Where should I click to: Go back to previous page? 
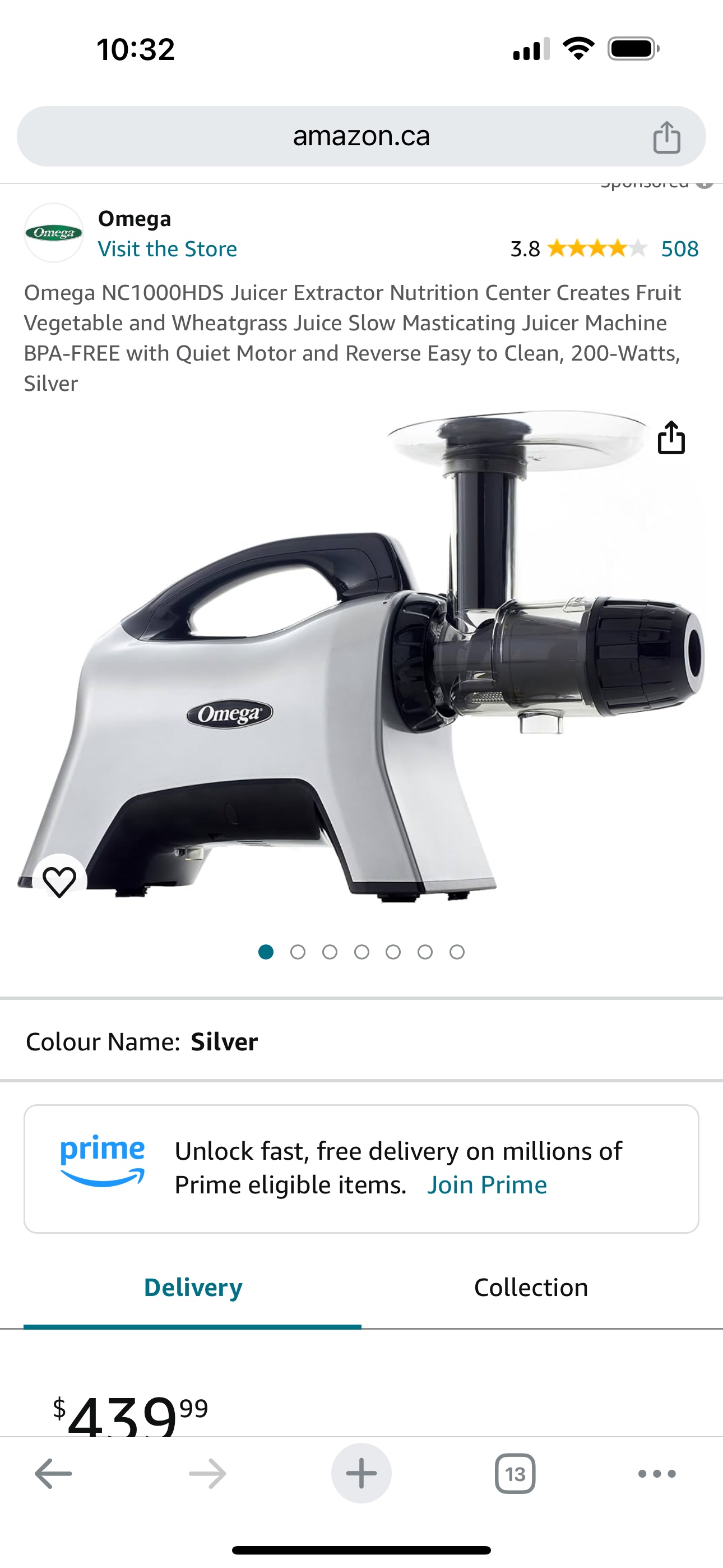tap(54, 1474)
